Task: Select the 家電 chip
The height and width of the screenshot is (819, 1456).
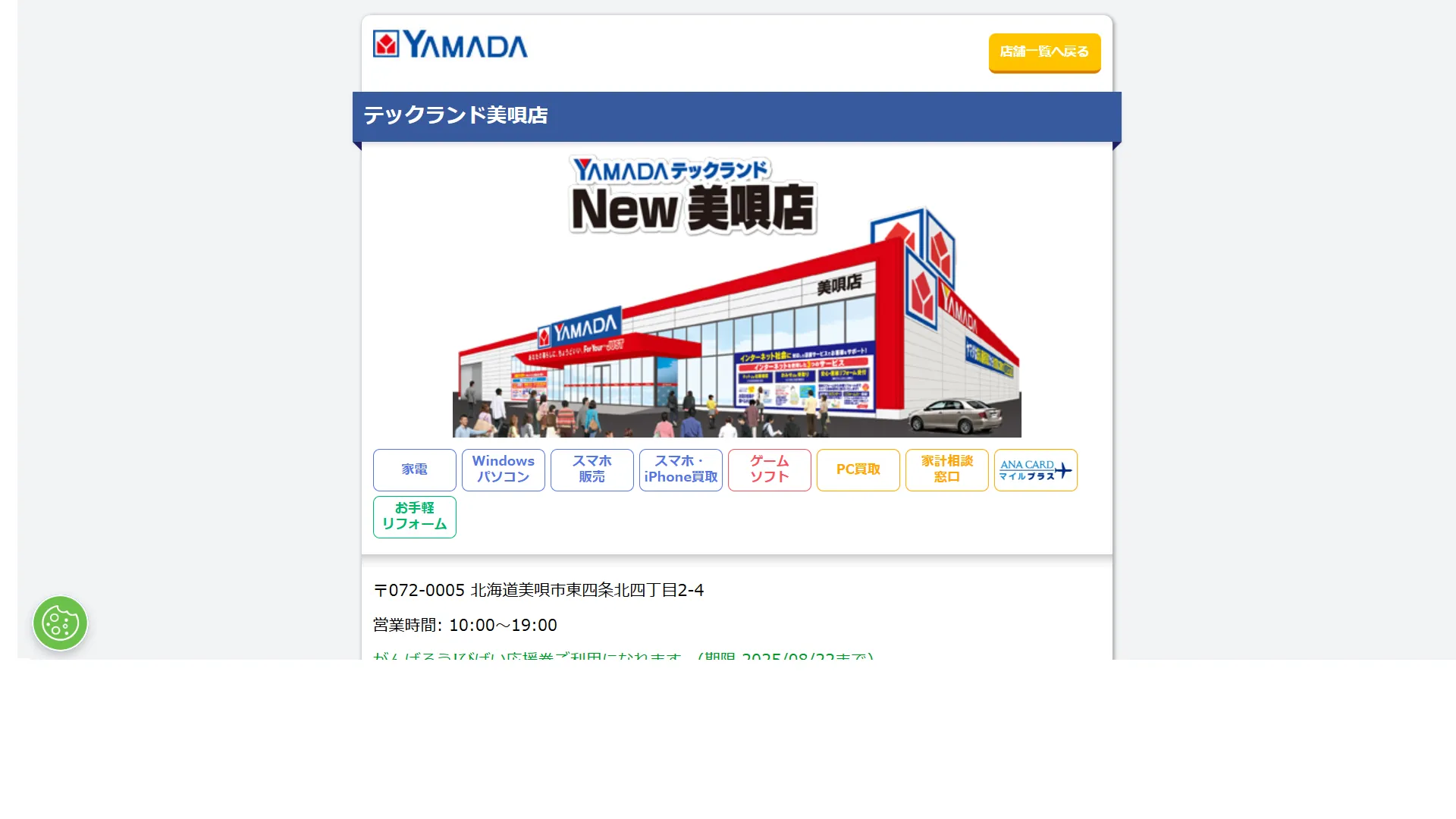Action: [x=414, y=469]
